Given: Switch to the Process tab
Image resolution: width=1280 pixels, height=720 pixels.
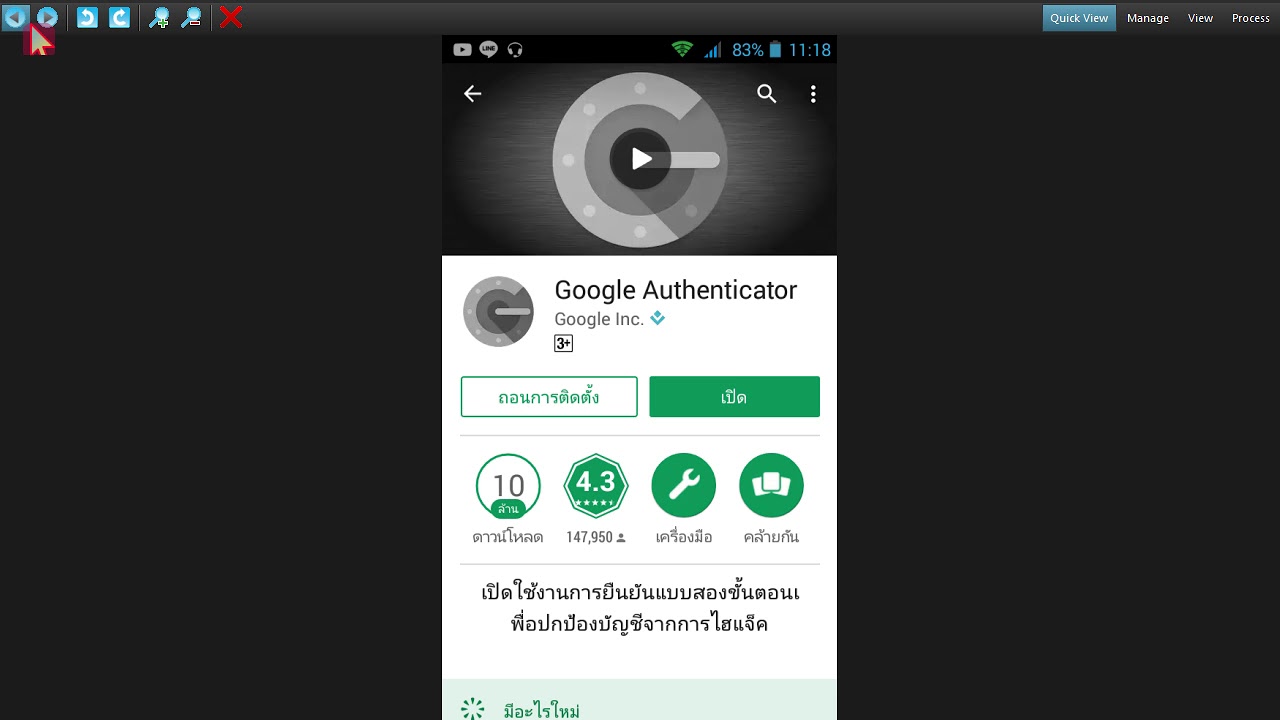Looking at the screenshot, I should point(1250,18).
